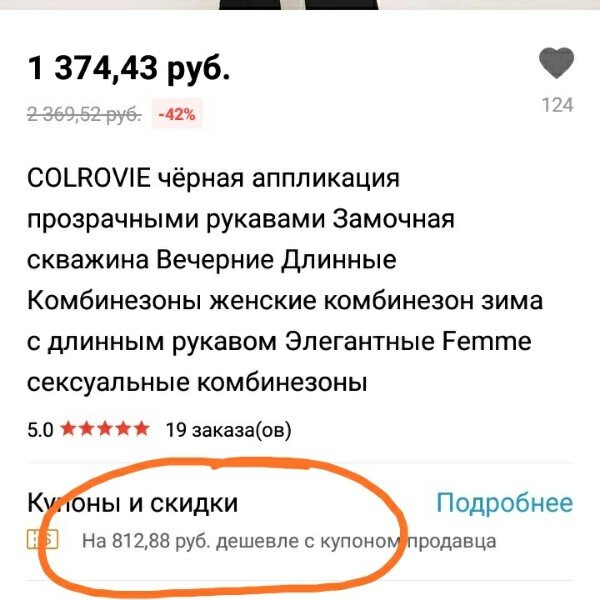Viewport: 600px width, 600px height.
Task: Open the seller coupon discount row
Action: (288, 542)
